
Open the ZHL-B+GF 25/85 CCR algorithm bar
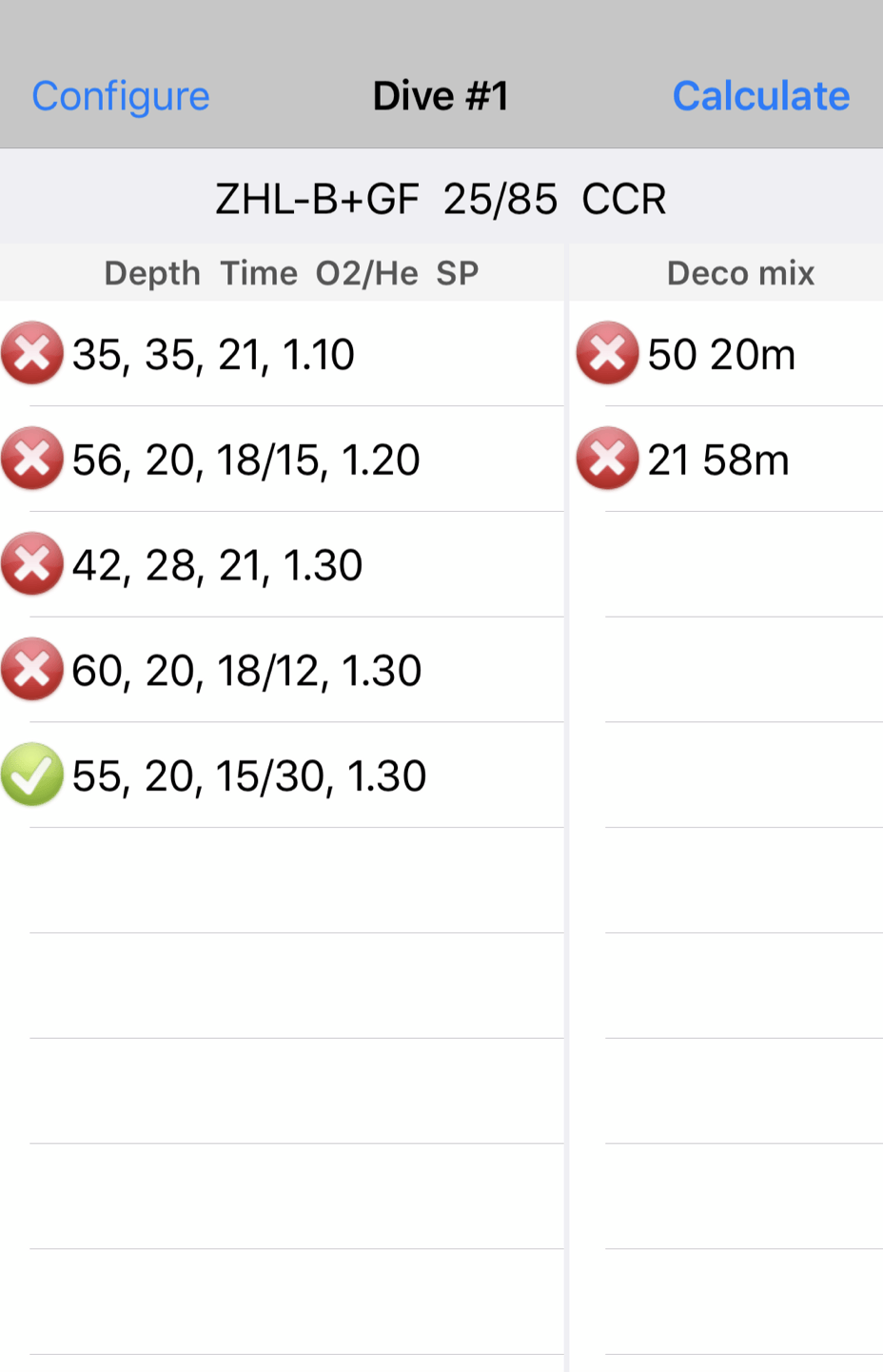pyautogui.click(x=441, y=199)
